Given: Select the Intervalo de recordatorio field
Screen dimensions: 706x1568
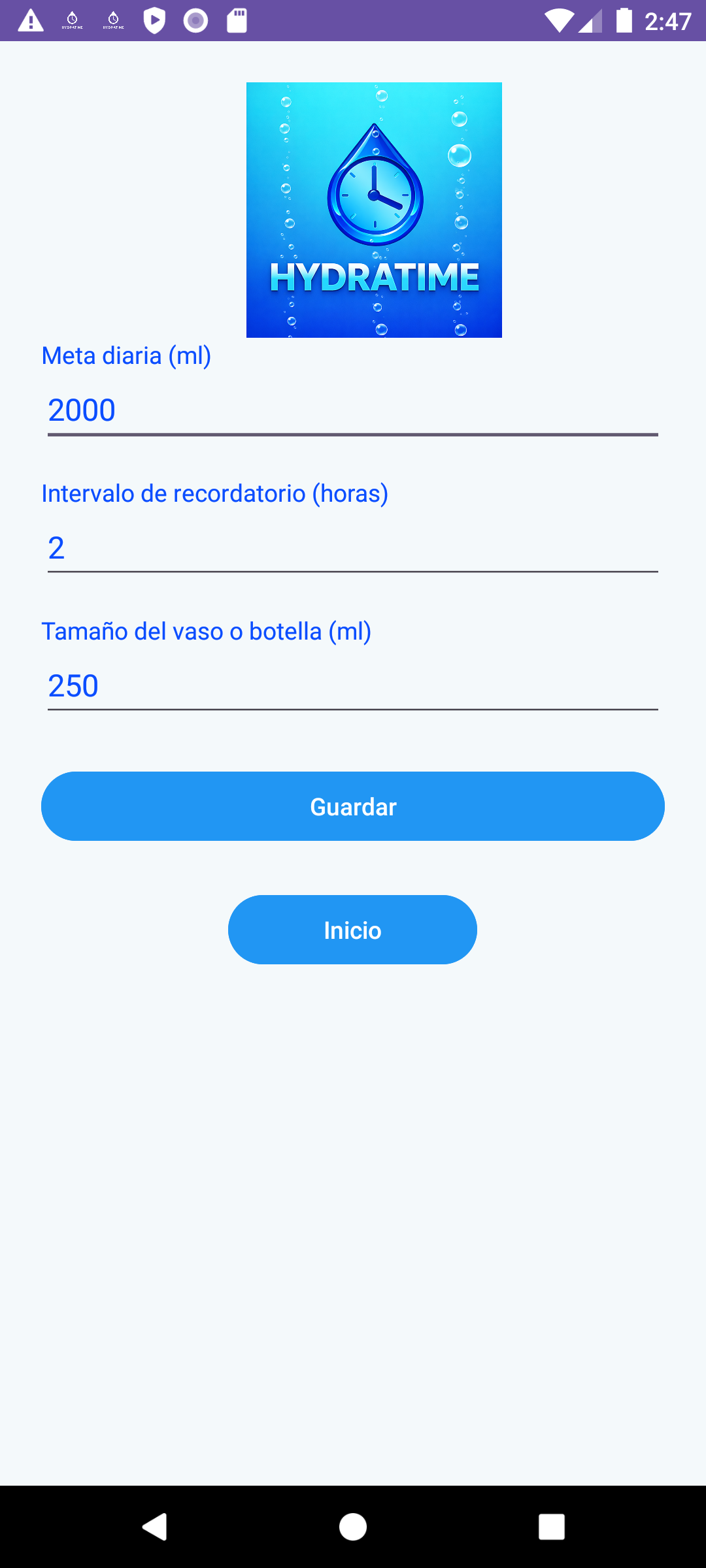Looking at the screenshot, I should (352, 547).
